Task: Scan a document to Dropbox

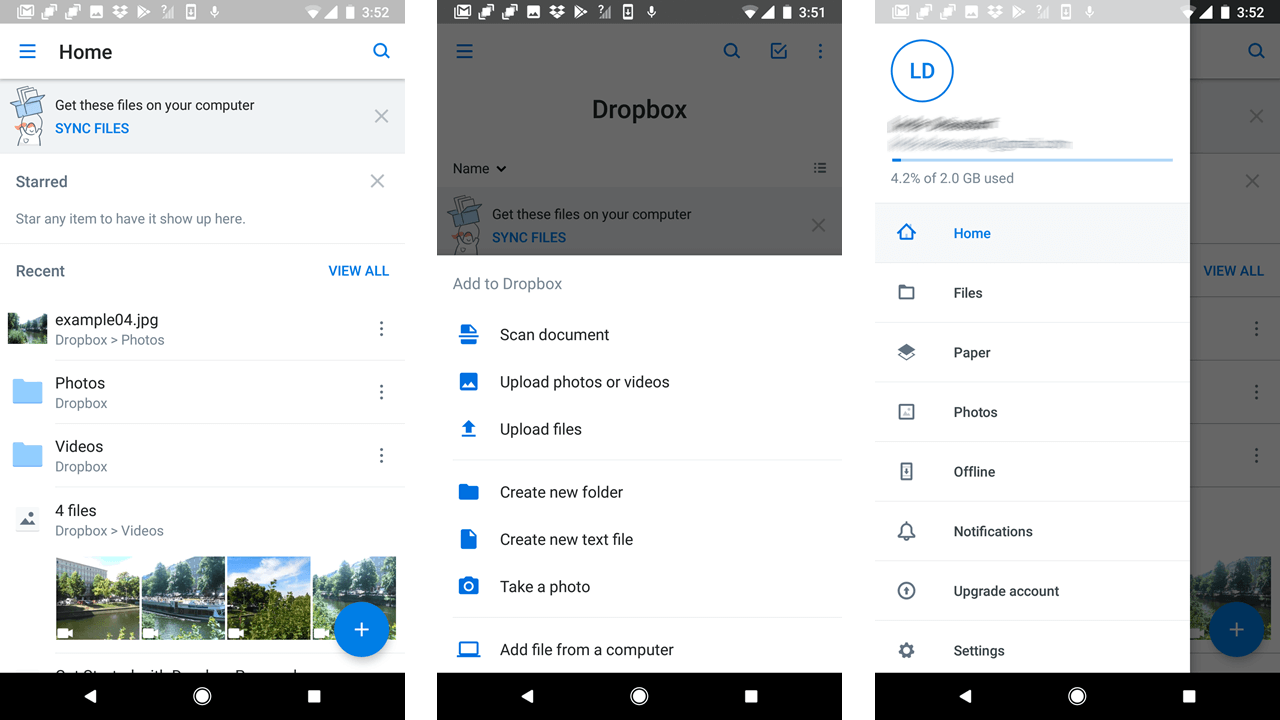Action: point(554,335)
